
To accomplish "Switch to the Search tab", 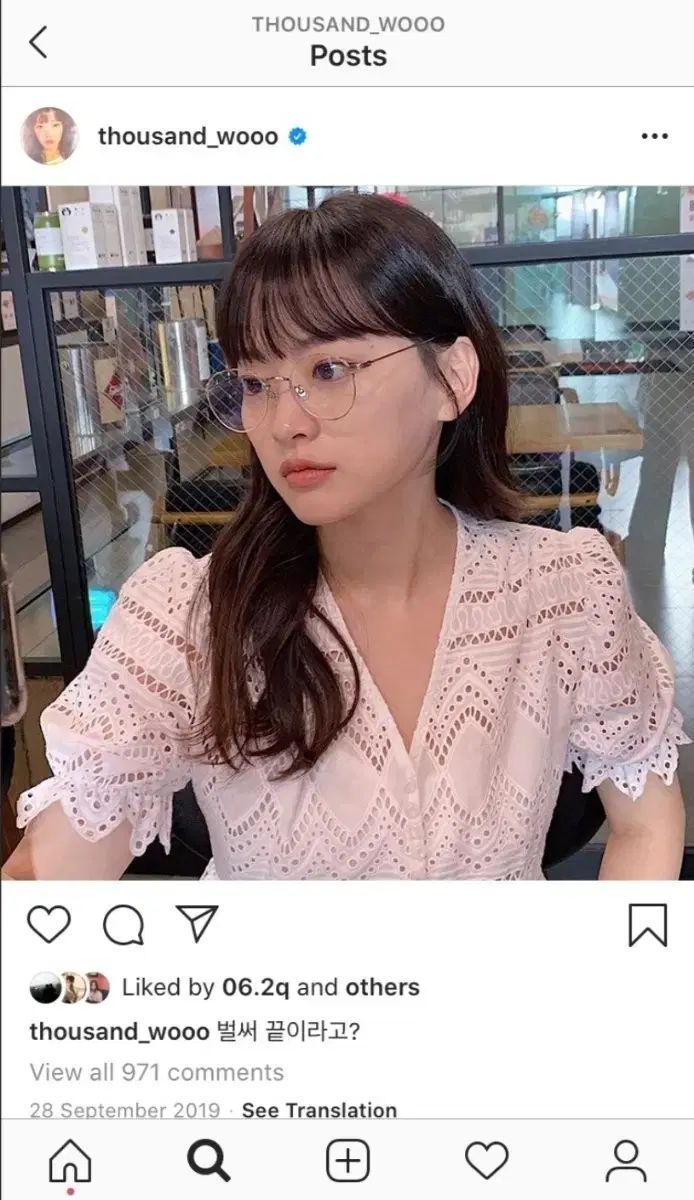I will coord(209,1161).
